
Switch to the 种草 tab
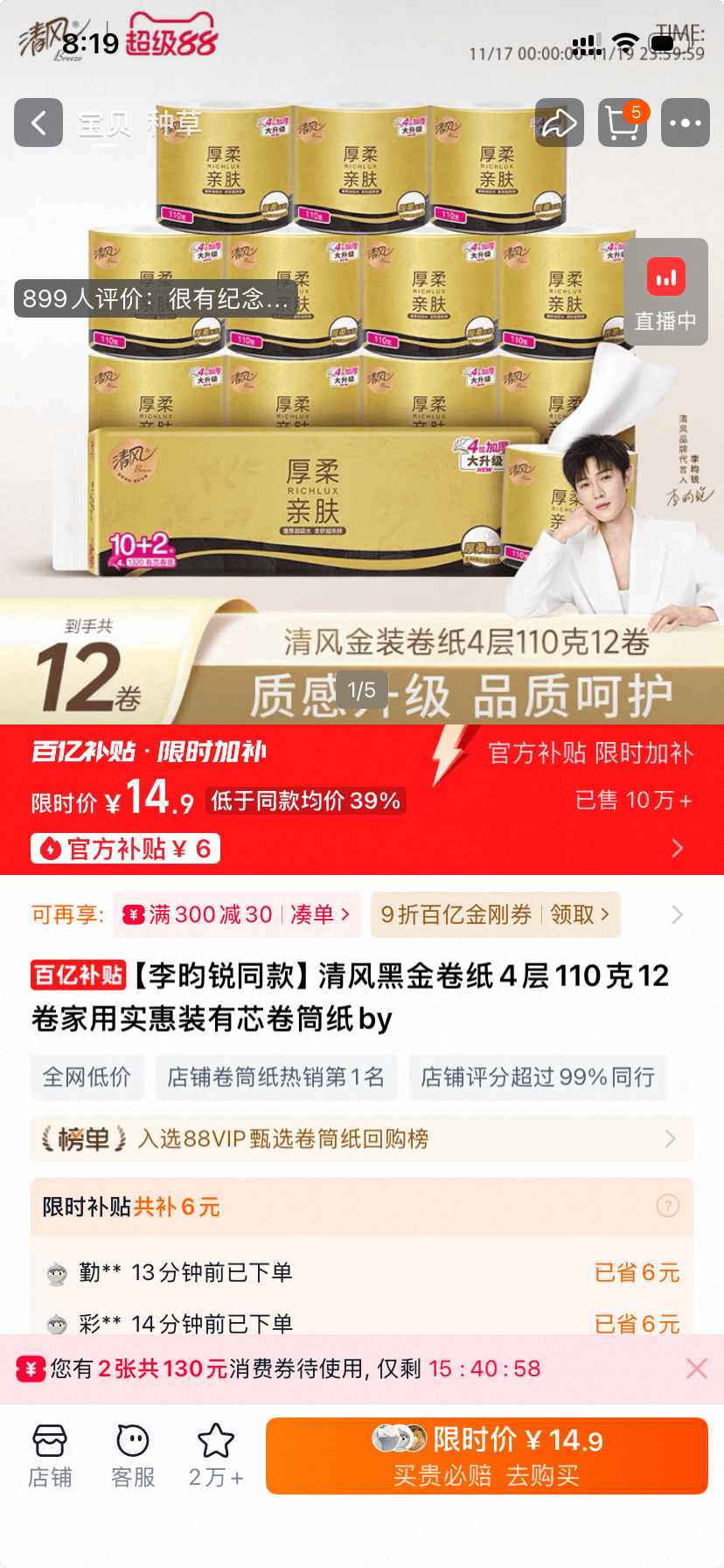pos(174,123)
